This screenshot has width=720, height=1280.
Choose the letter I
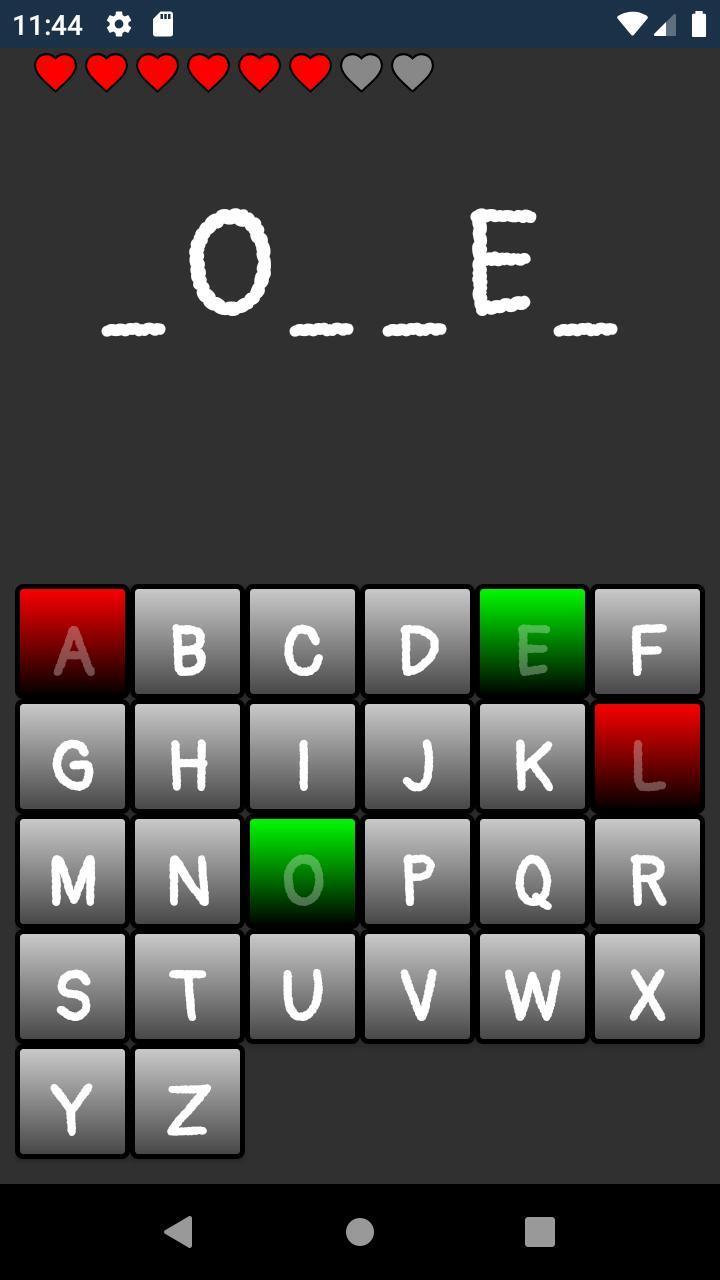tap(303, 756)
